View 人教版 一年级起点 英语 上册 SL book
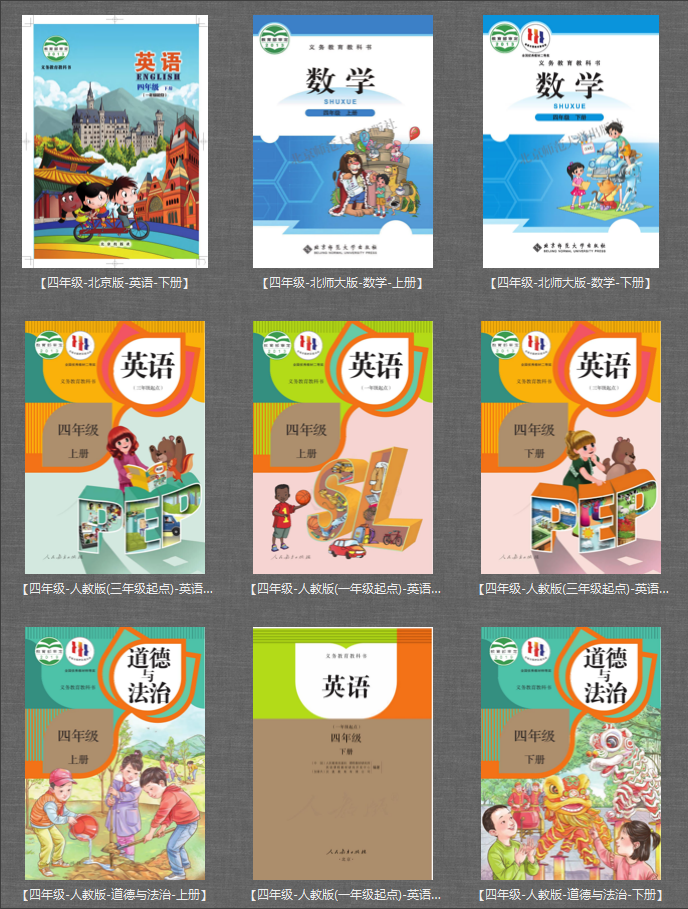Viewport: 688px width, 909px height. [343, 447]
